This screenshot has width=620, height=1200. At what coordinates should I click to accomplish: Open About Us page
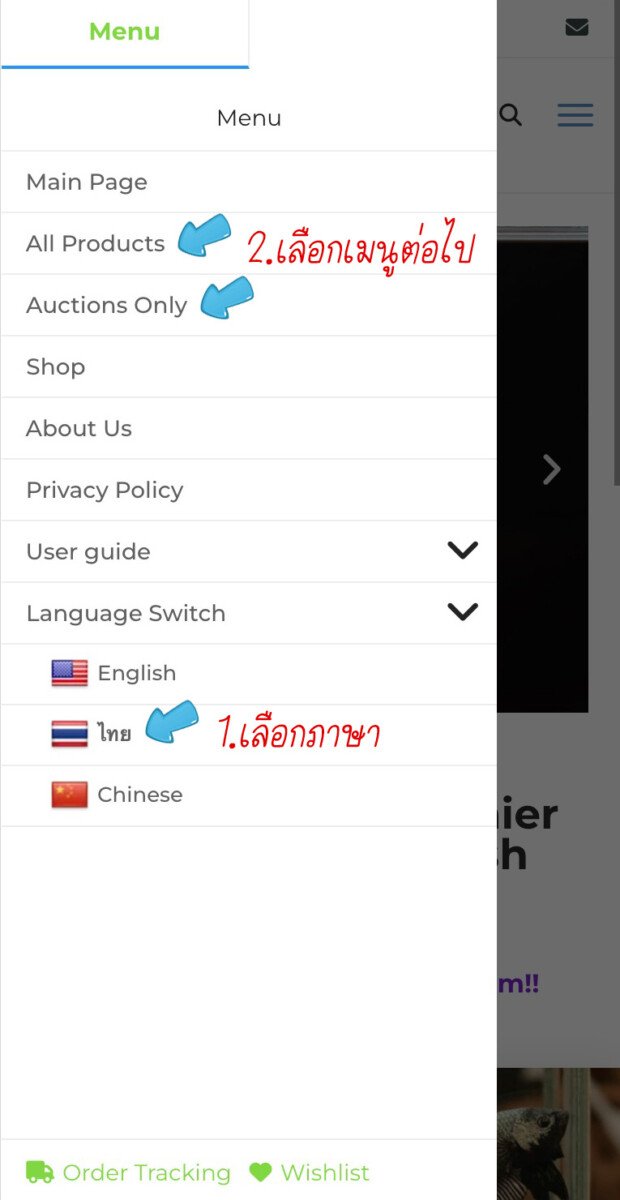tap(79, 428)
